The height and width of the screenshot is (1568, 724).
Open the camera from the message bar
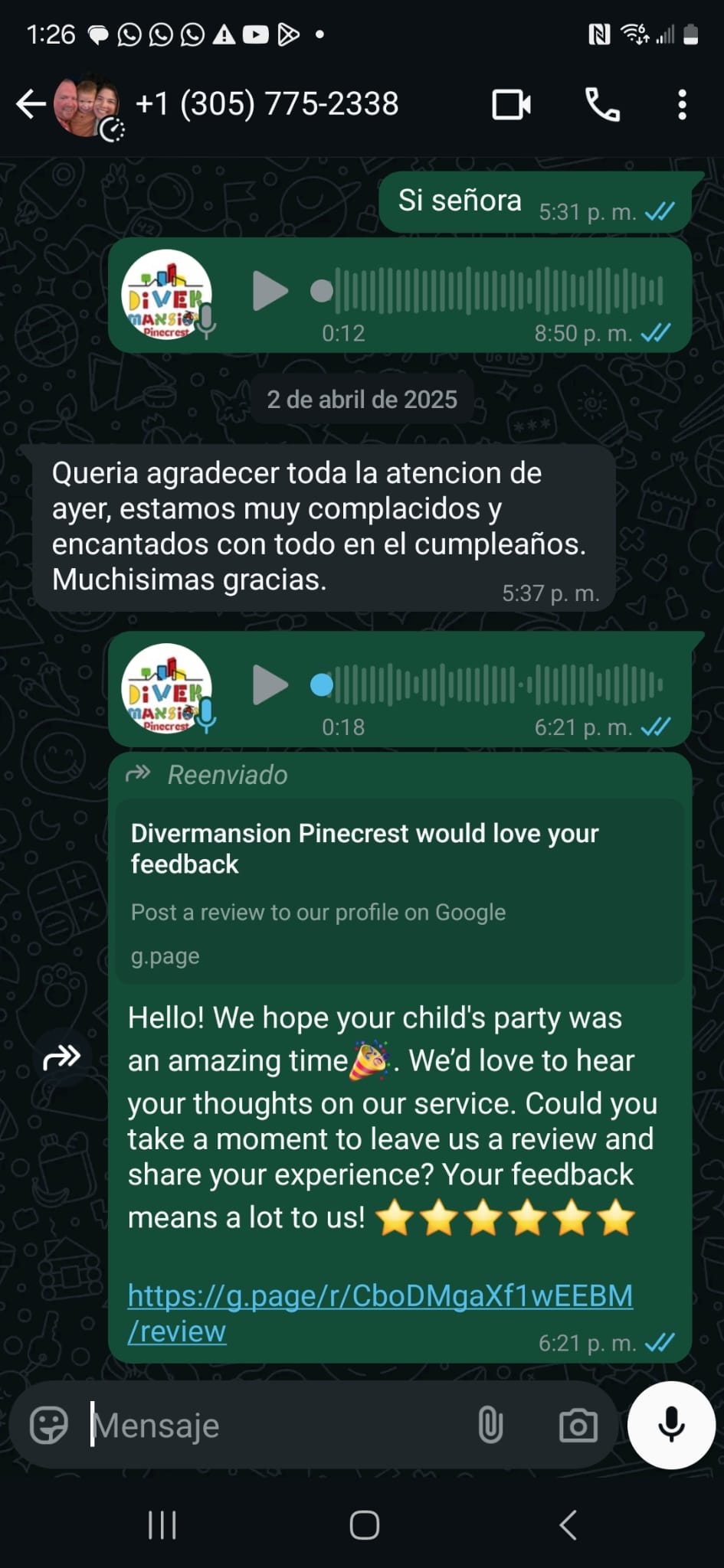pyautogui.click(x=578, y=1426)
